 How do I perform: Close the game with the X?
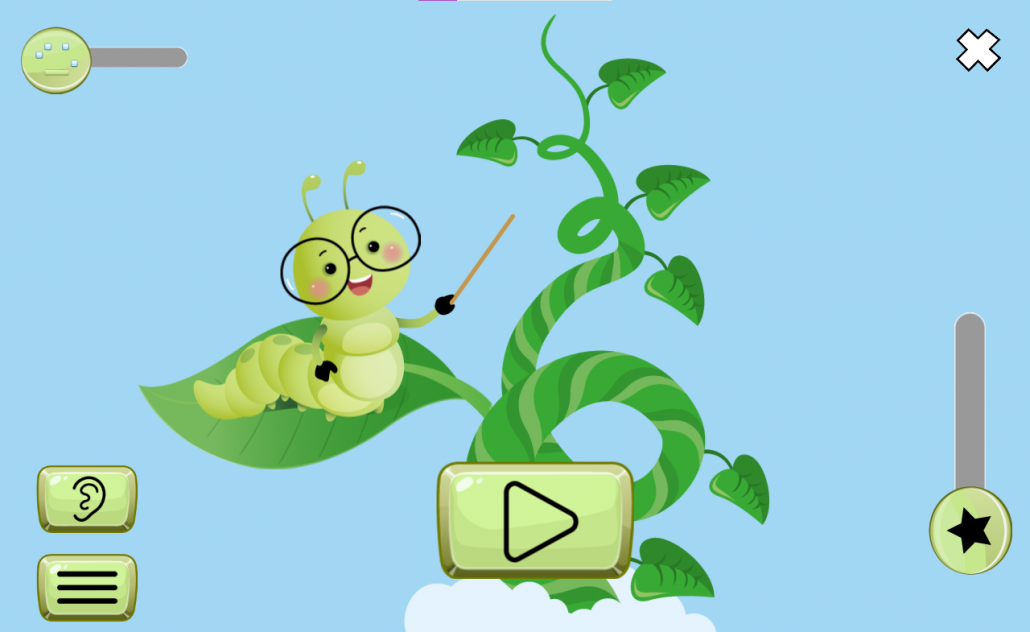coord(977,50)
